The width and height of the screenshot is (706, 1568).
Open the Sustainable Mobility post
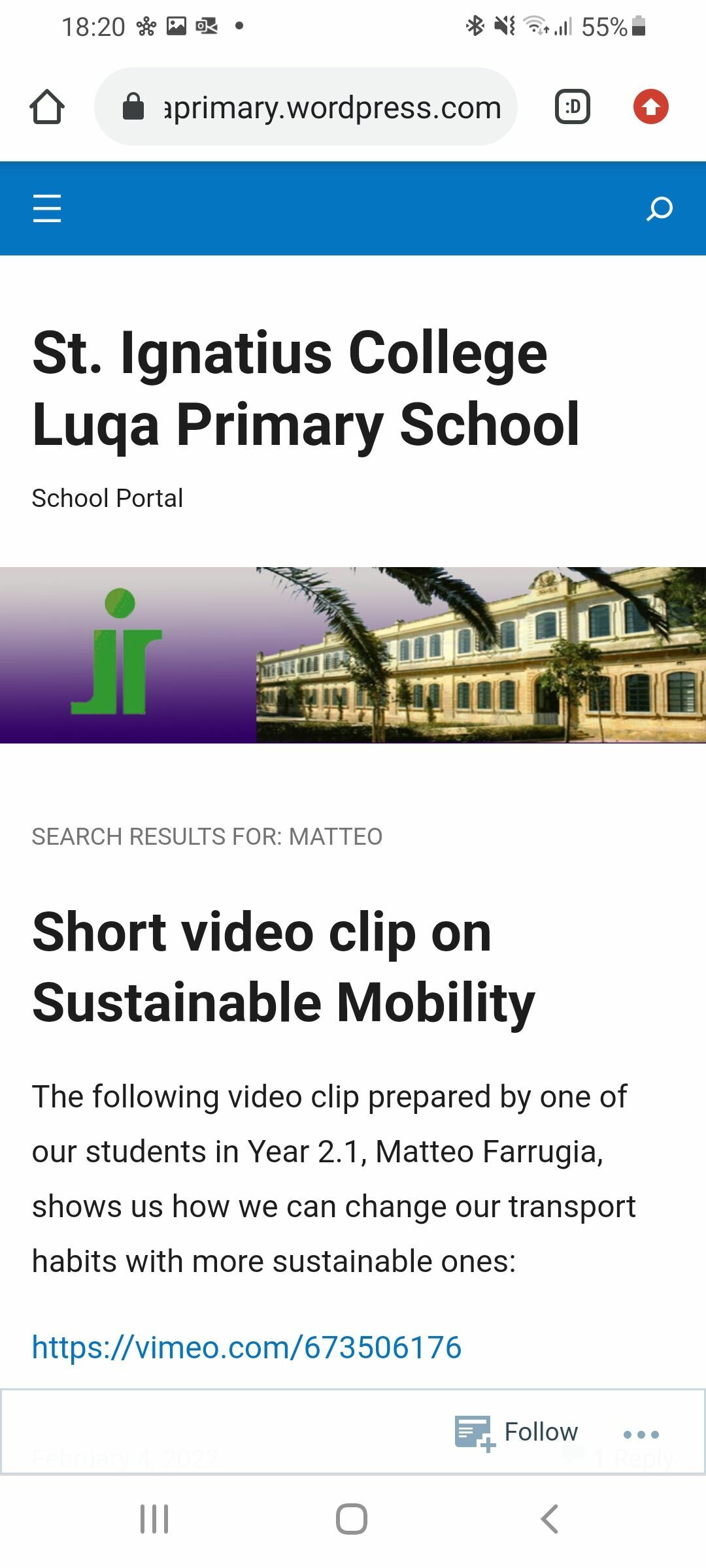tap(283, 967)
